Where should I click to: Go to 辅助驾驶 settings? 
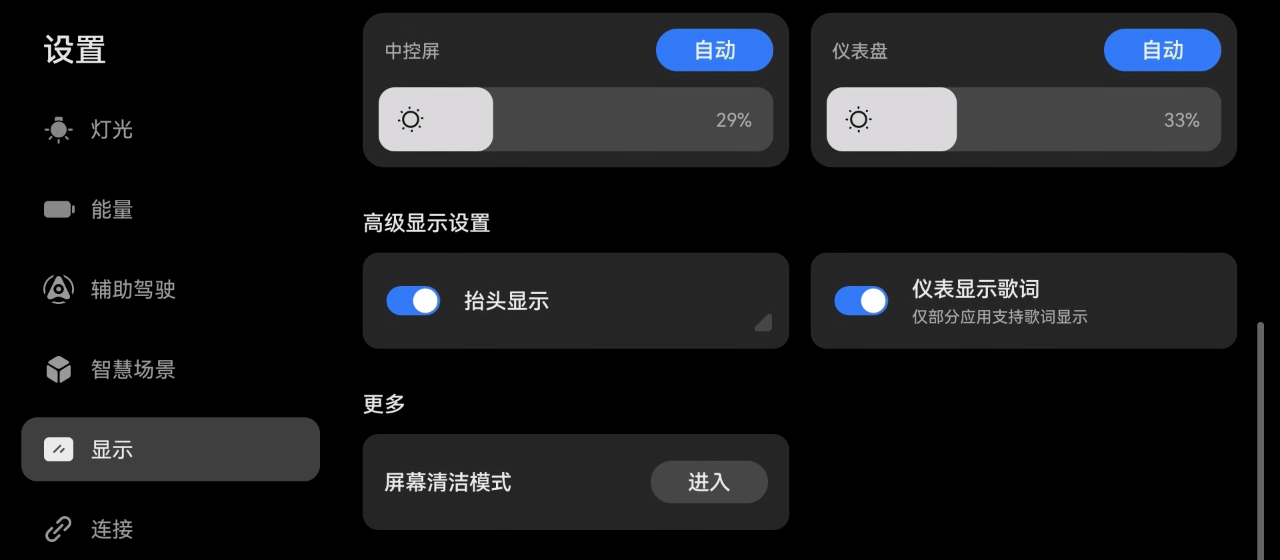click(132, 290)
